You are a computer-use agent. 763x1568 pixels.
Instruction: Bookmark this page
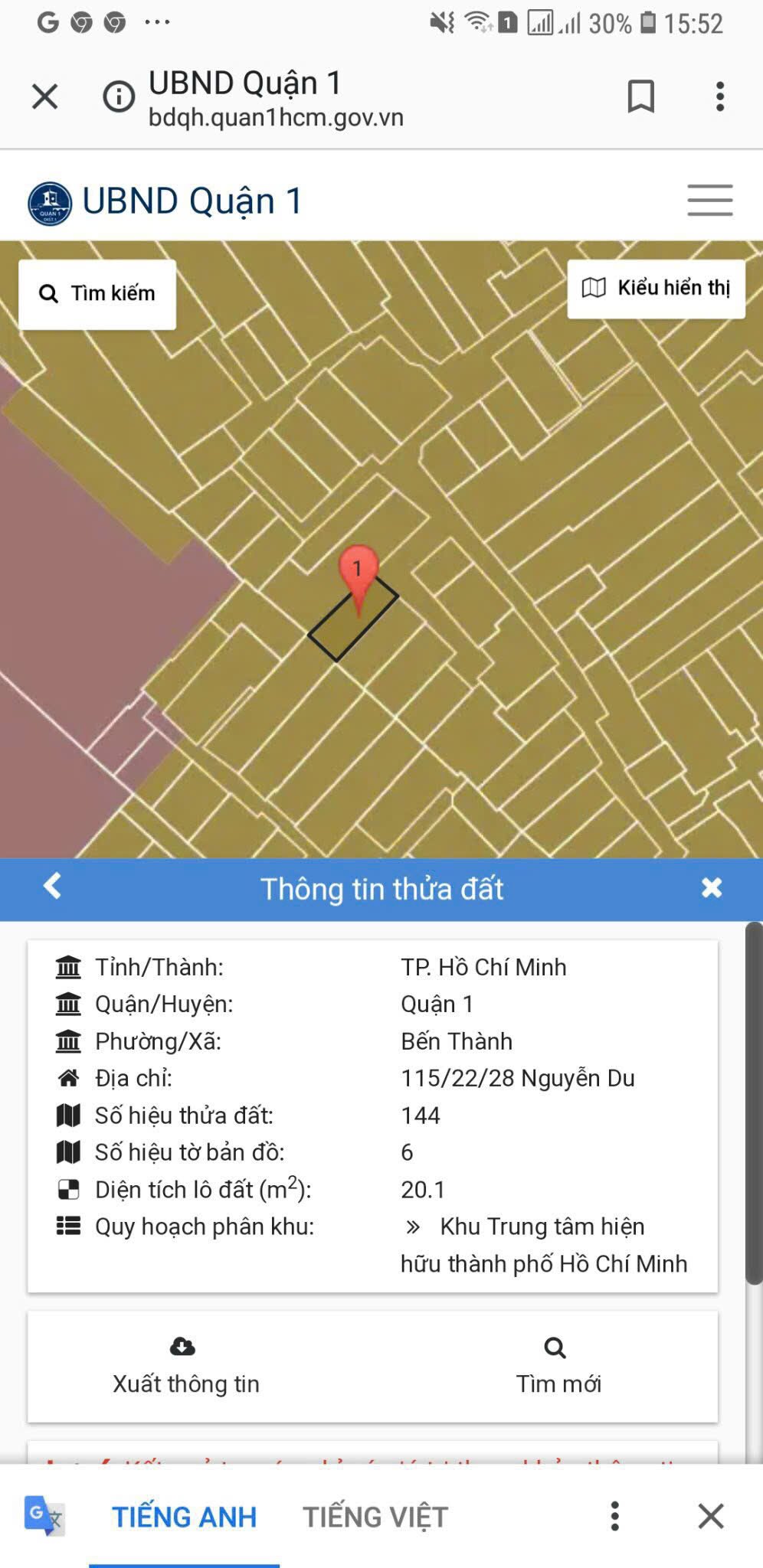640,97
